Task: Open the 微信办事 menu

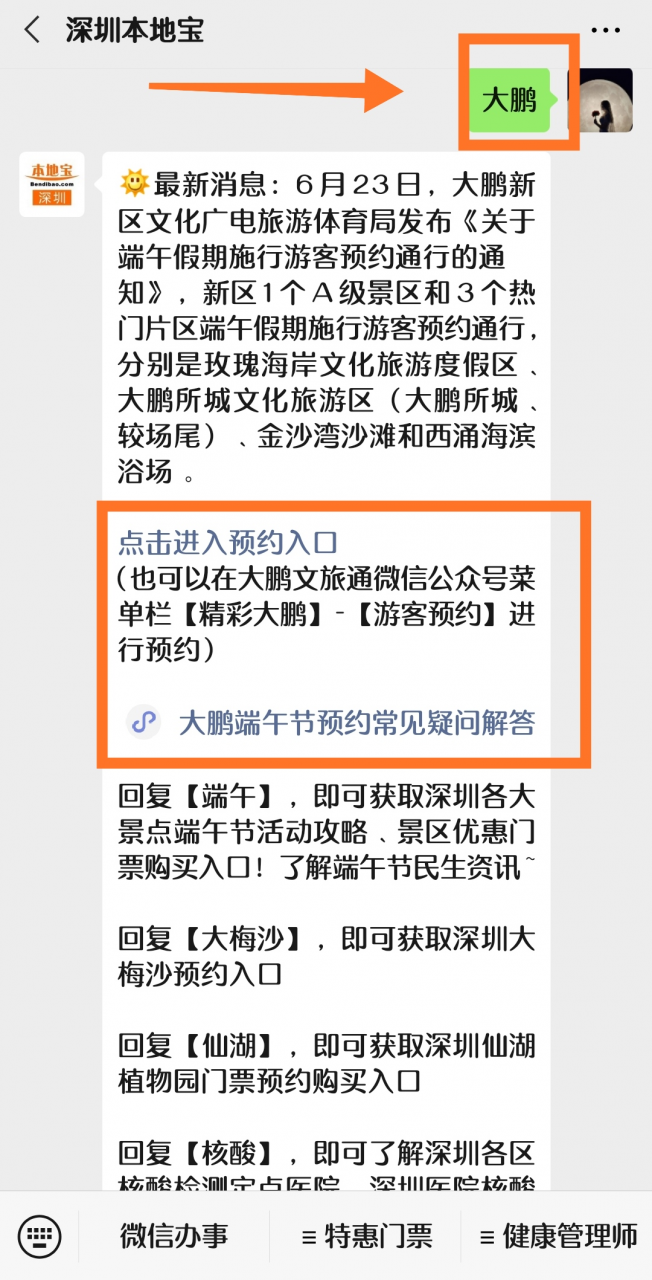Action: coord(174,1235)
